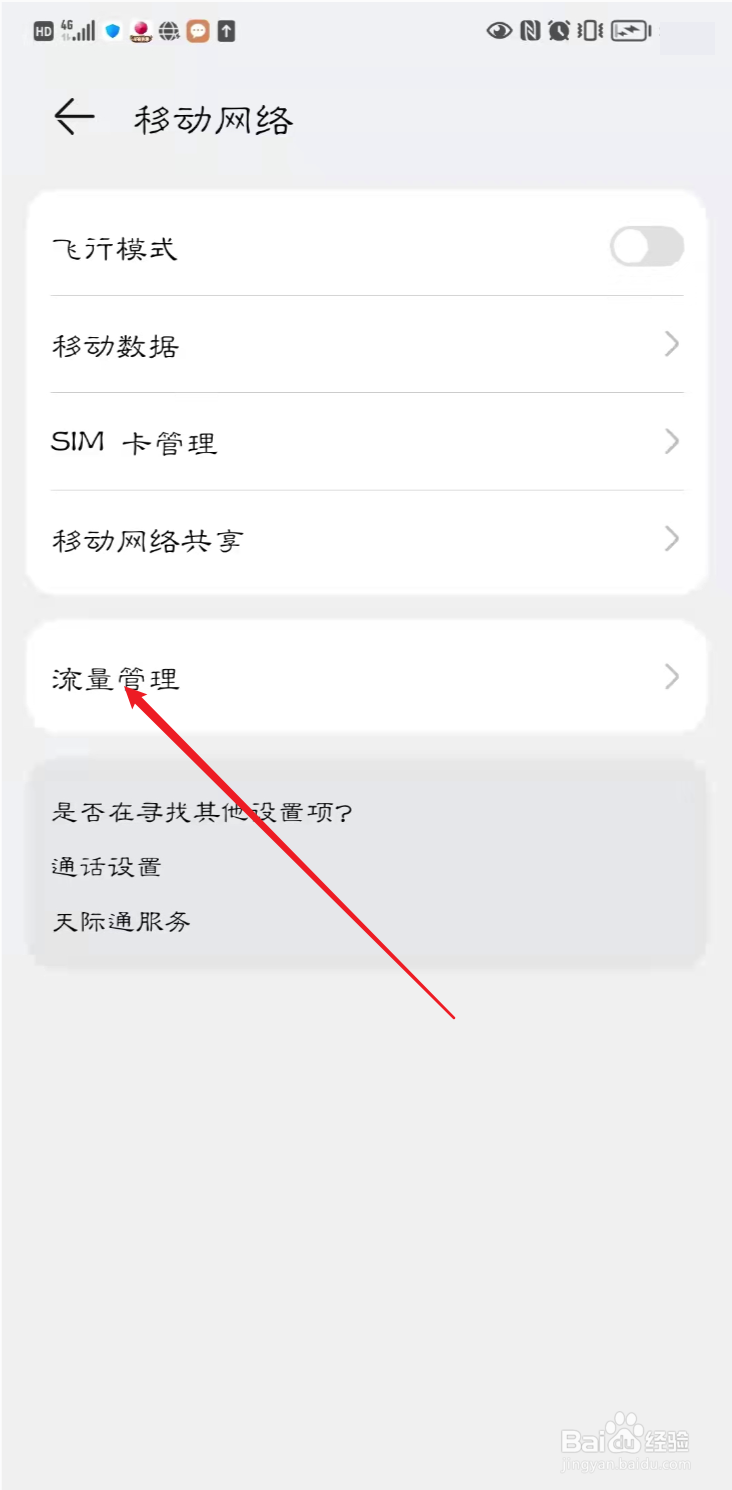Tap the NFC icon in the status bar
Image resolution: width=732 pixels, height=1490 pixels.
(528, 31)
